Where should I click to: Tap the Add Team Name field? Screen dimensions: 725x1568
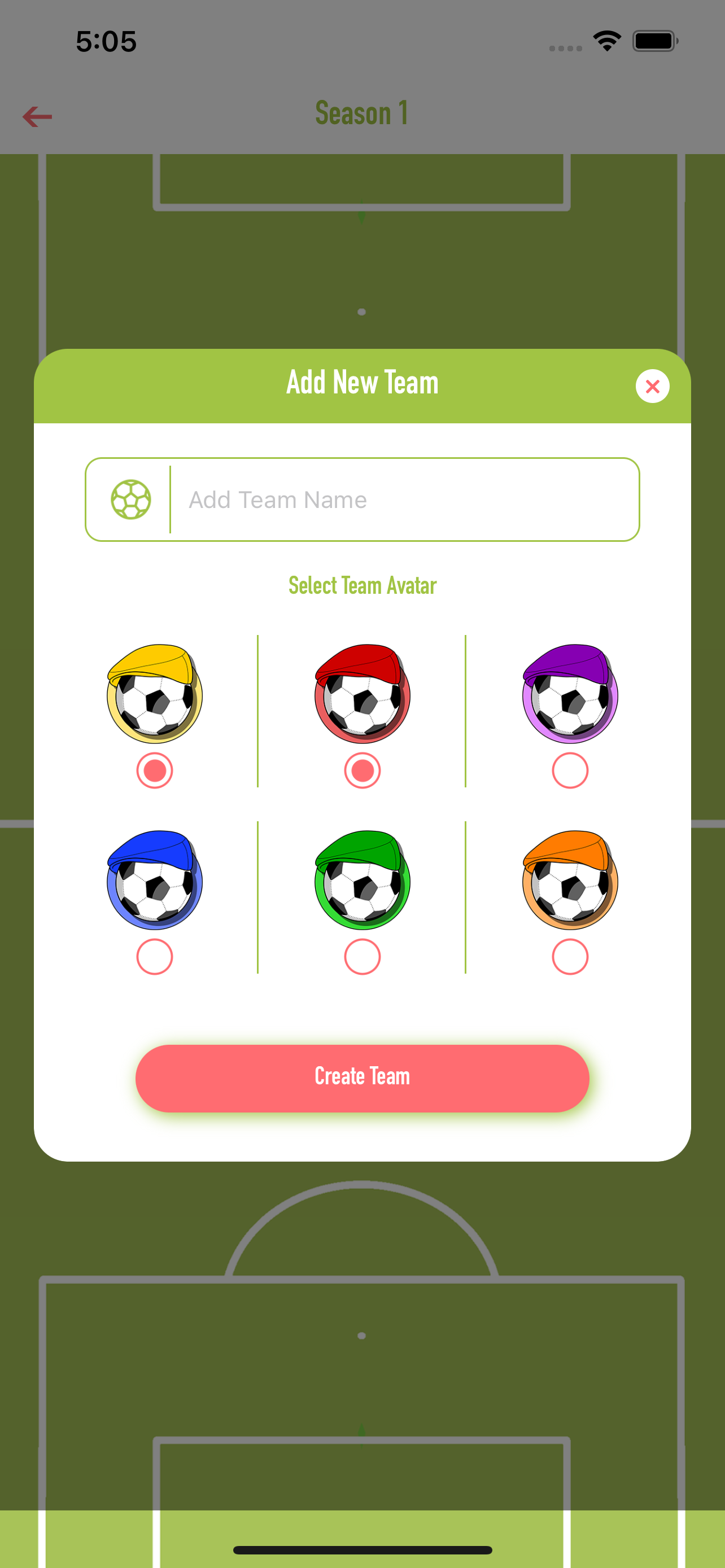(362, 500)
